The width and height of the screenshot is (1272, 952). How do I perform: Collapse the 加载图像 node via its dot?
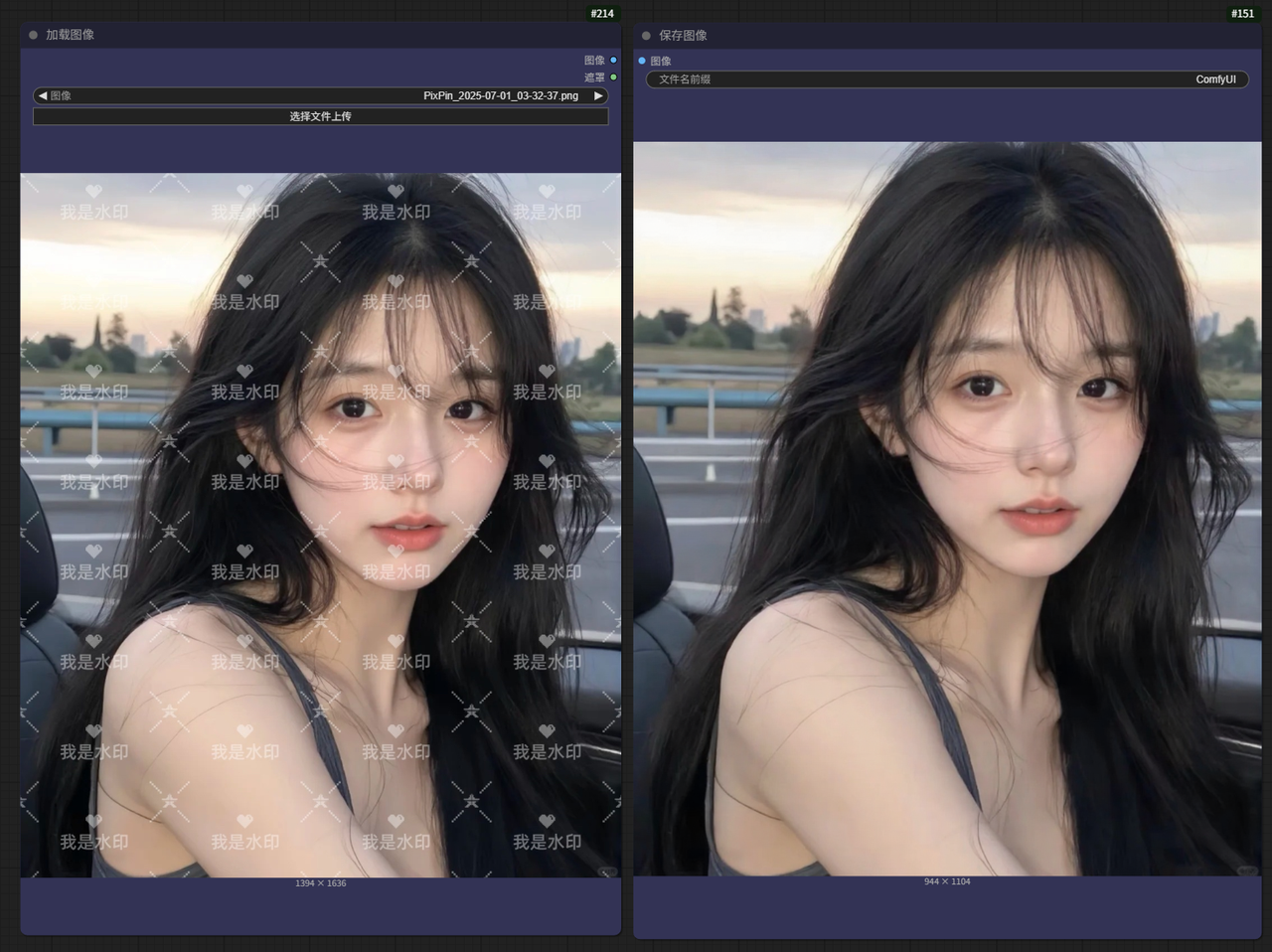(33, 35)
